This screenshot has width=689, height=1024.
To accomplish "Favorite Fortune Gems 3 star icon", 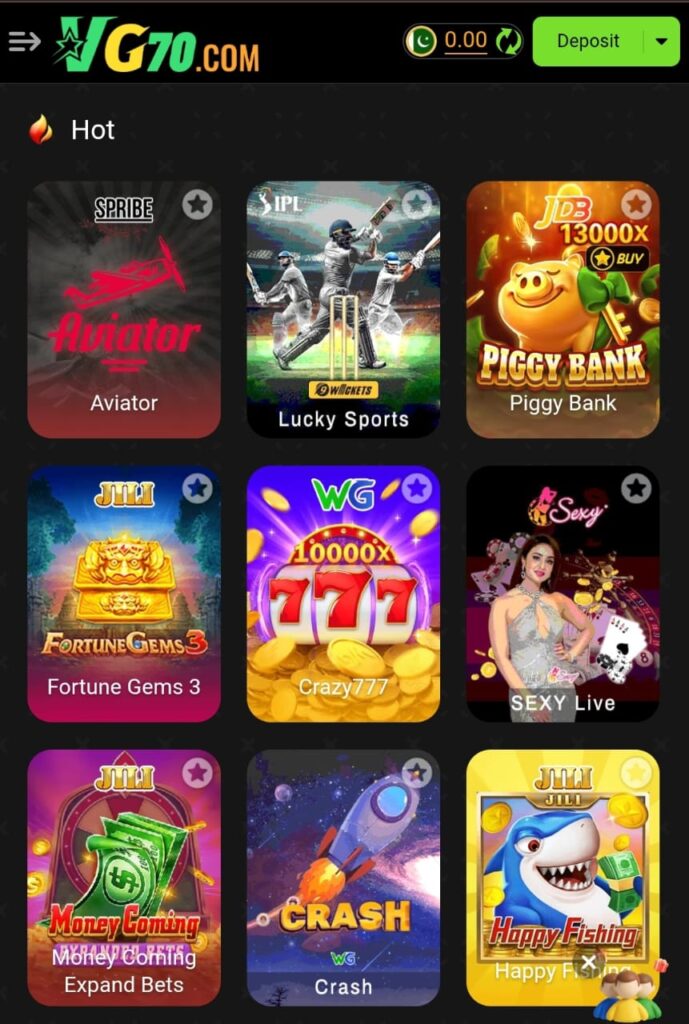I will pyautogui.click(x=197, y=489).
